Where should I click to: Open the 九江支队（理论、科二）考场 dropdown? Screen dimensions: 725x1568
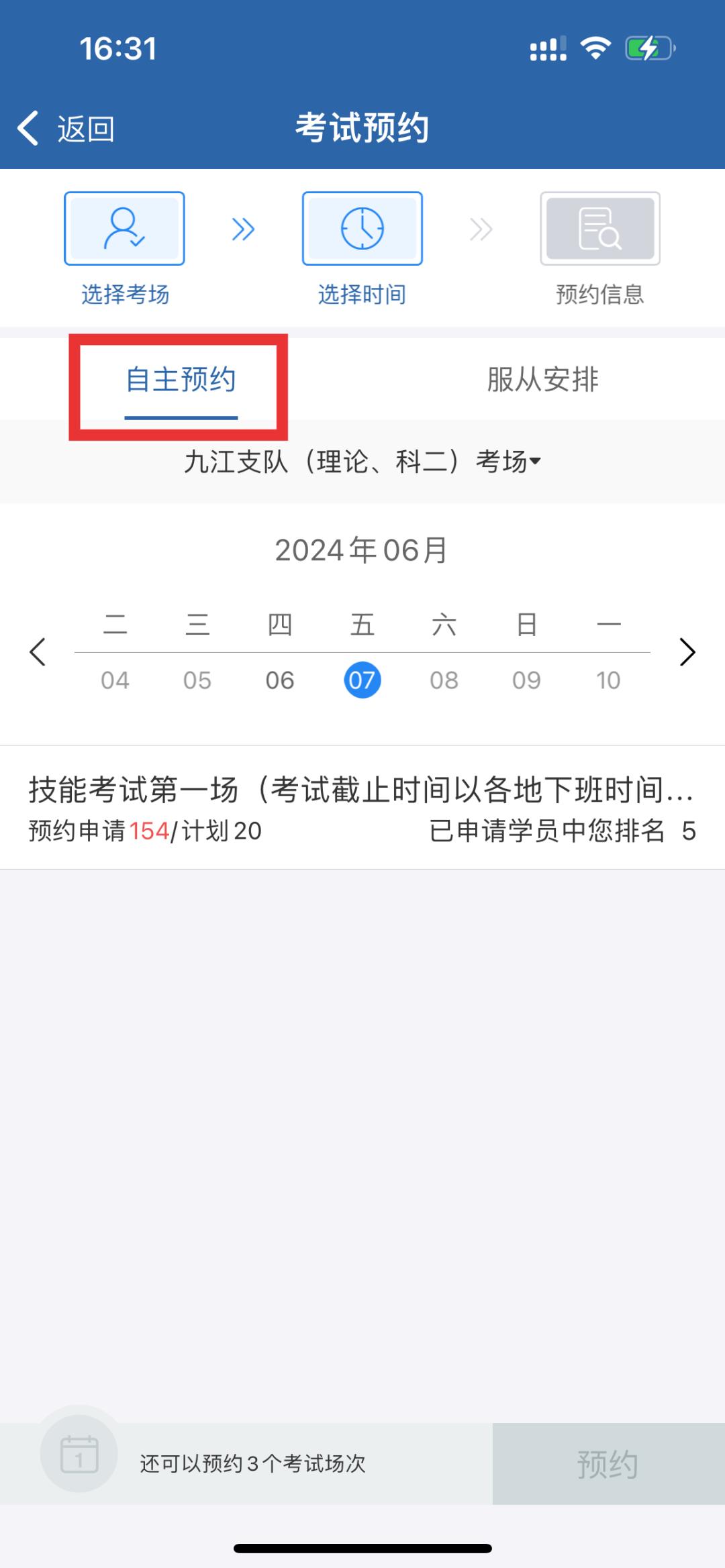tap(362, 462)
